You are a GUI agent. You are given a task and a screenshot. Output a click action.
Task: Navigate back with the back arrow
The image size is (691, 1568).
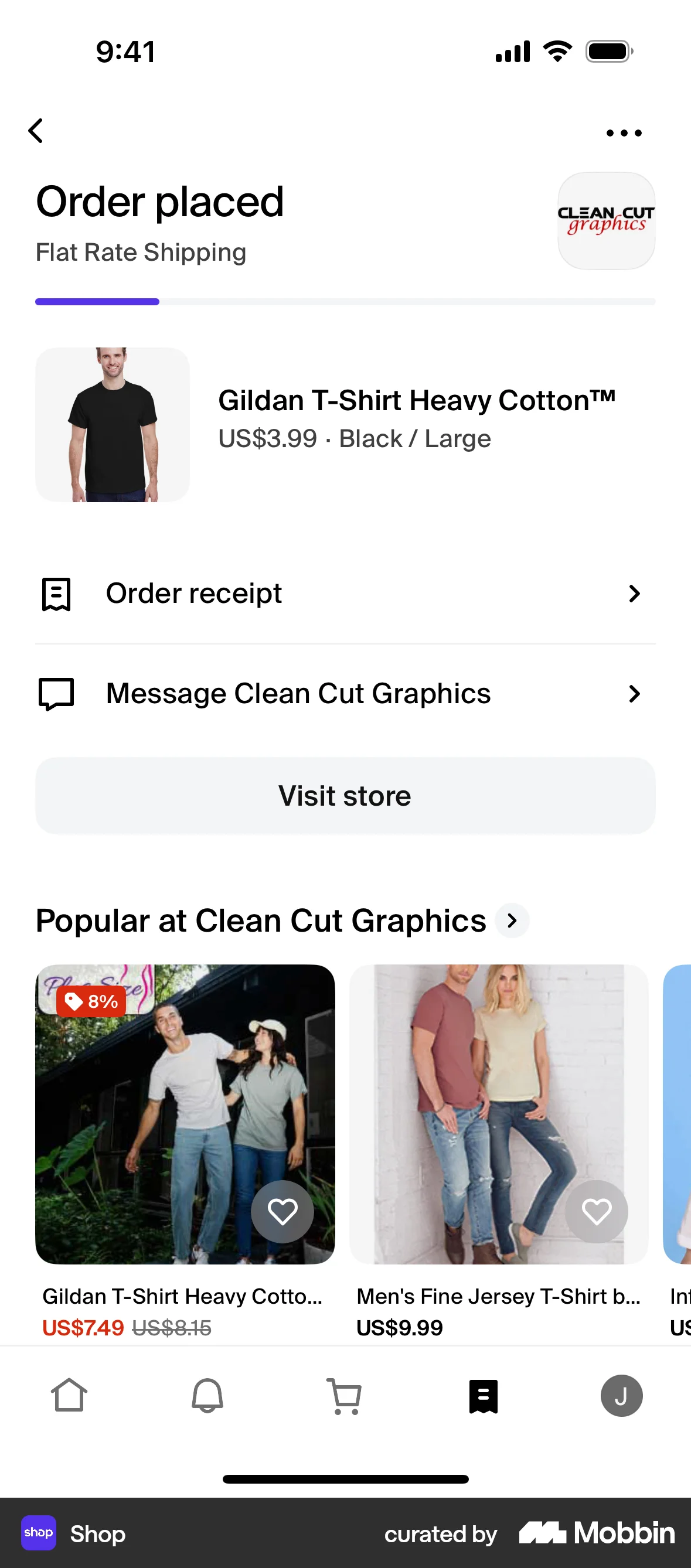pos(35,129)
